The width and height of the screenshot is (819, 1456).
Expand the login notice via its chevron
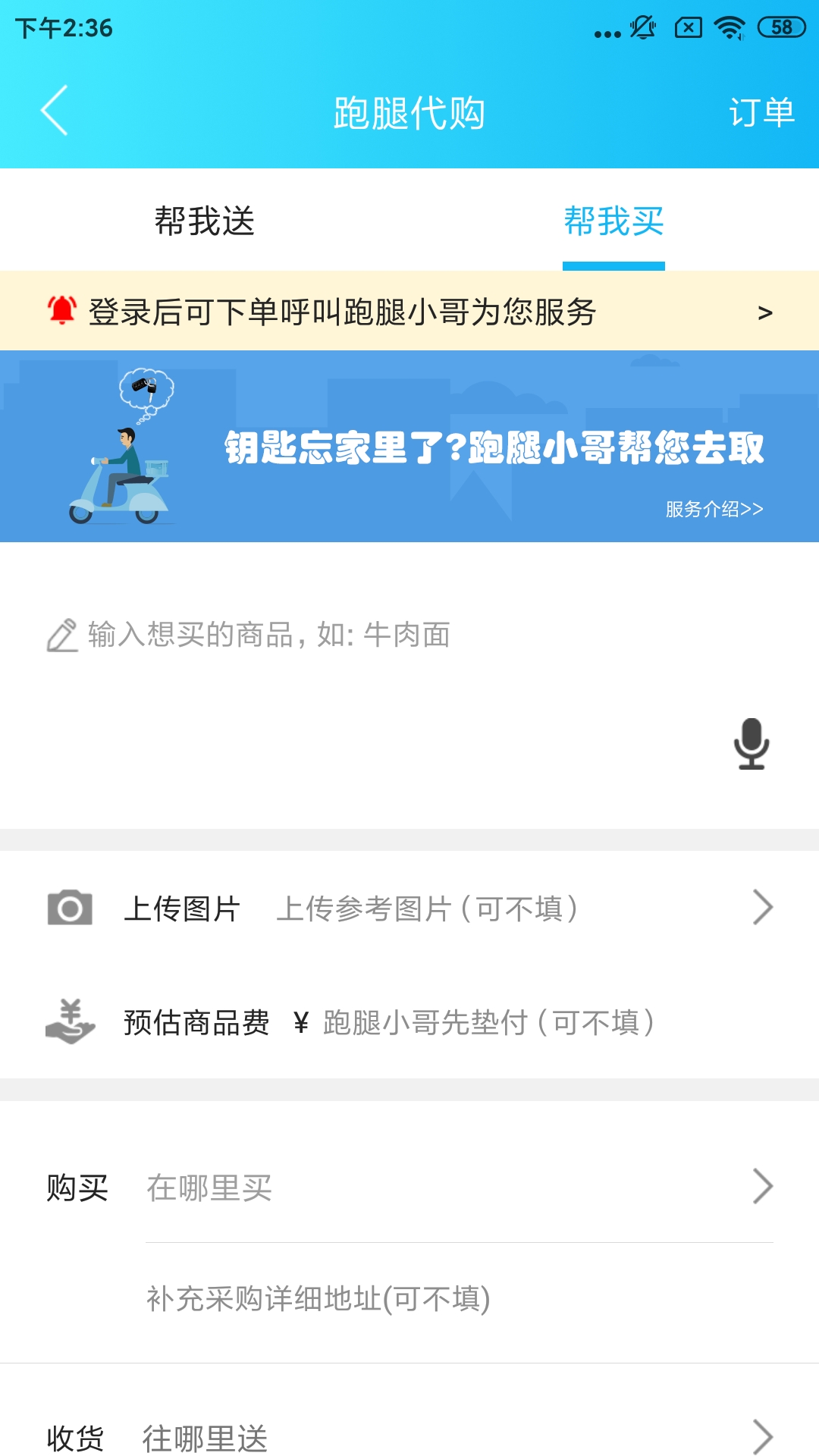click(766, 311)
